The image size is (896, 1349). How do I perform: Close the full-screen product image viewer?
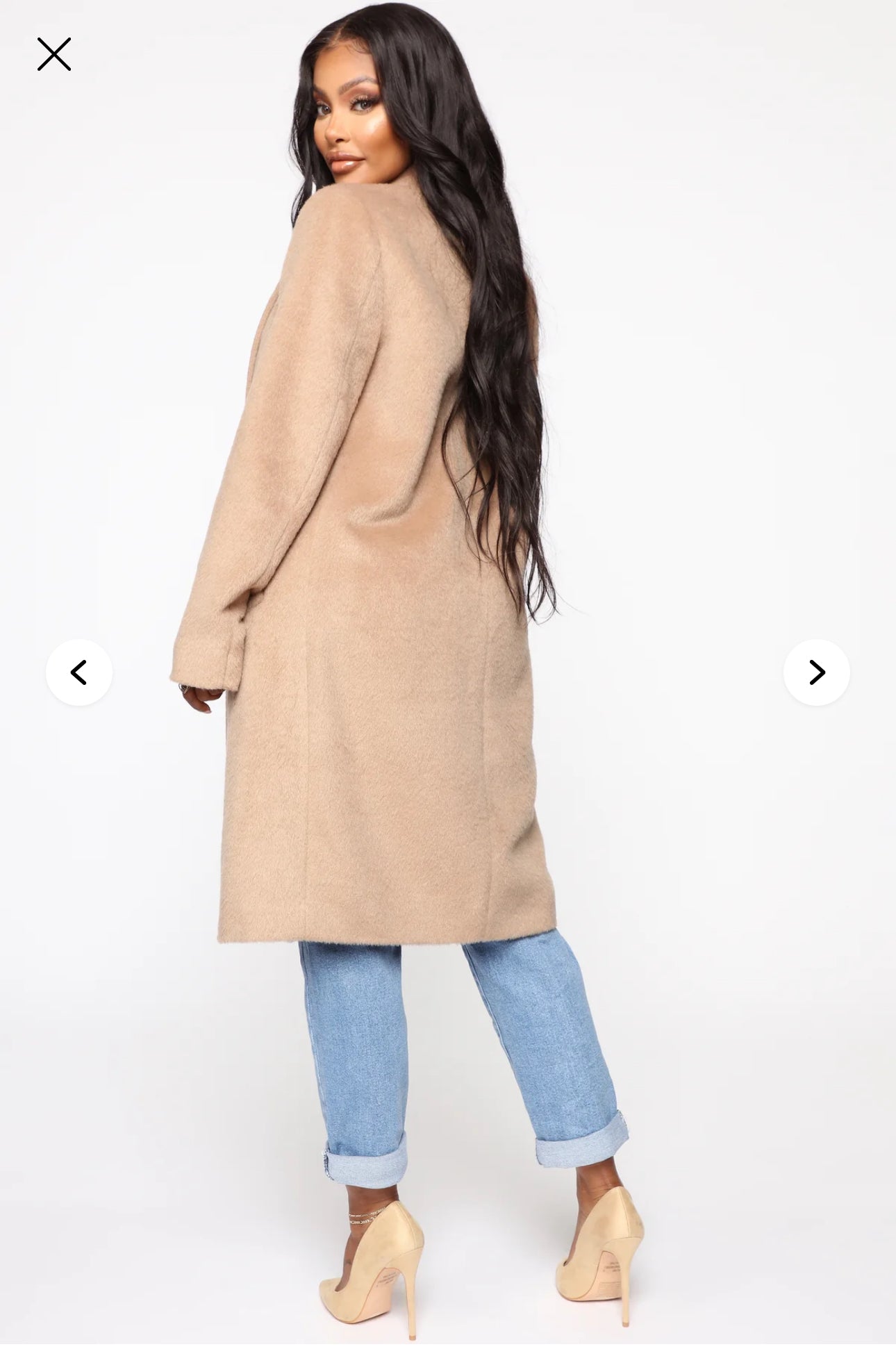point(54,54)
